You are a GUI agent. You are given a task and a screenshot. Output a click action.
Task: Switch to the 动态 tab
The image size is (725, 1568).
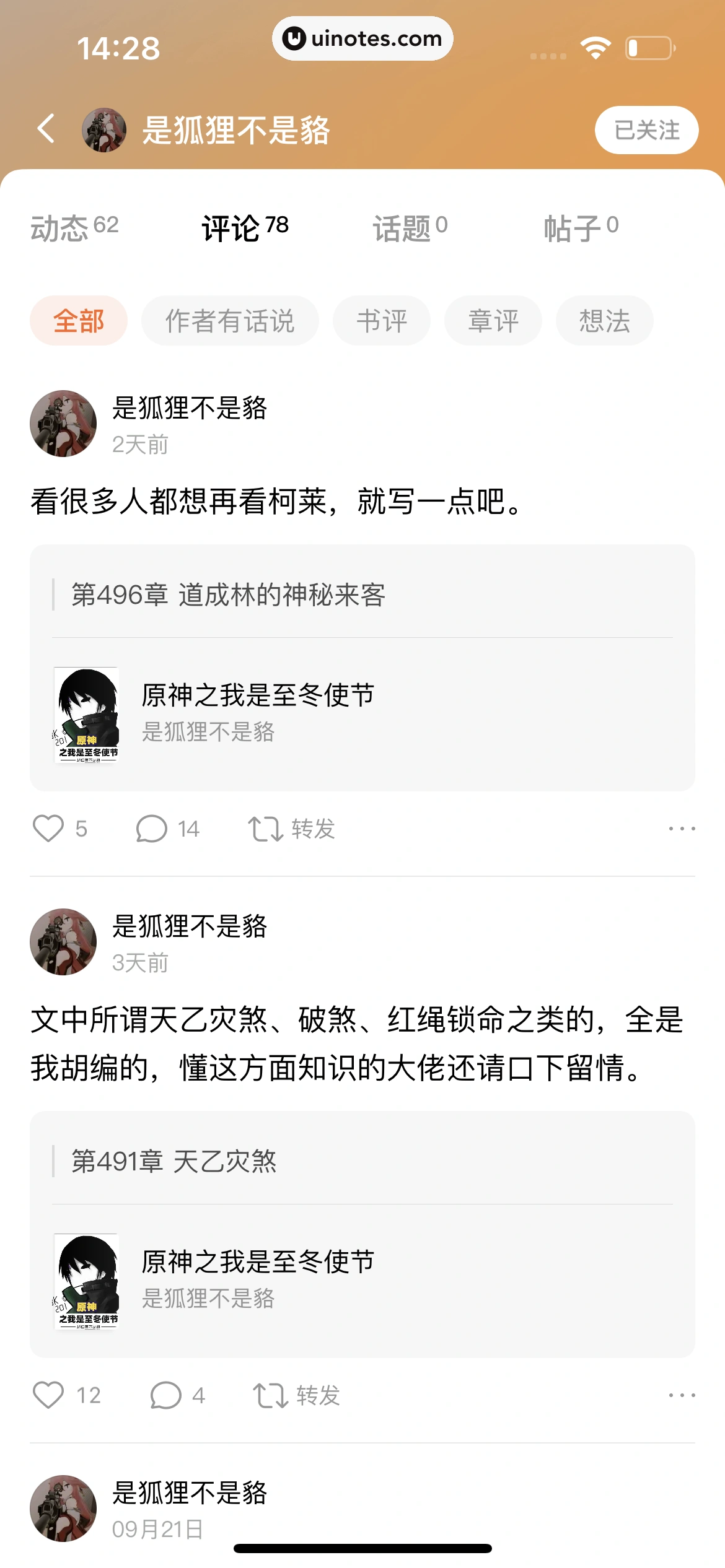pyautogui.click(x=74, y=228)
